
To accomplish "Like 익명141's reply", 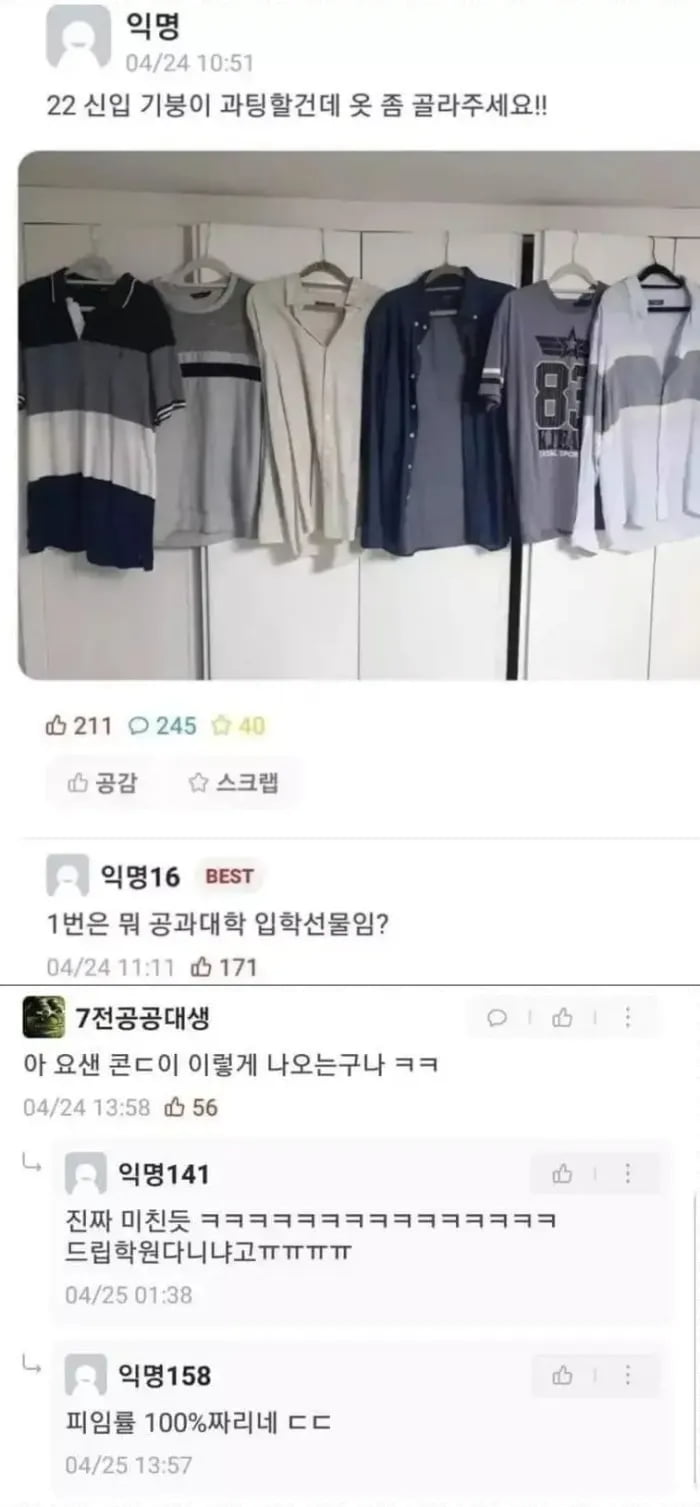I will (563, 1174).
